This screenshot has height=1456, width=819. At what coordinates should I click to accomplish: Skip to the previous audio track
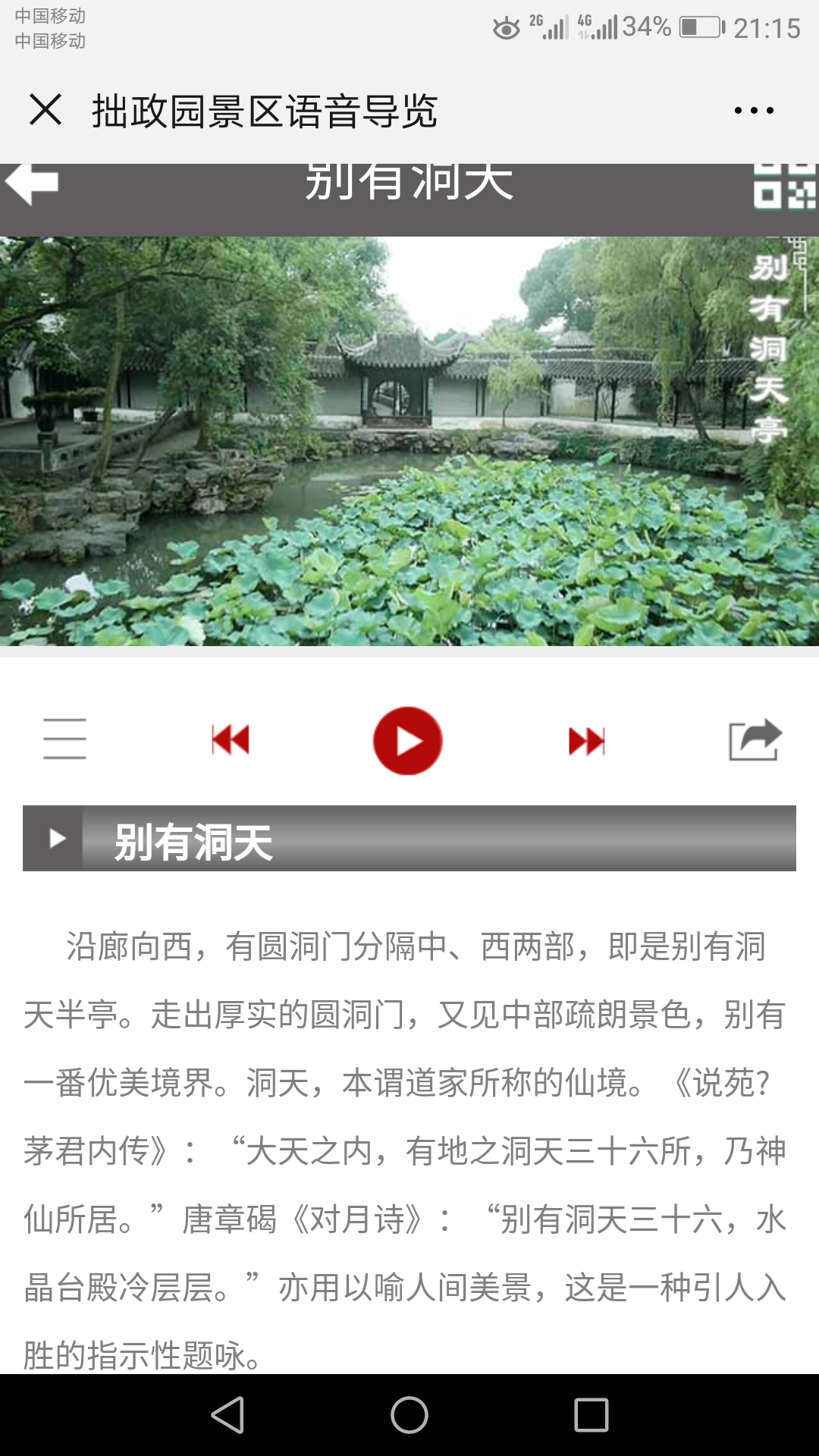point(231,740)
